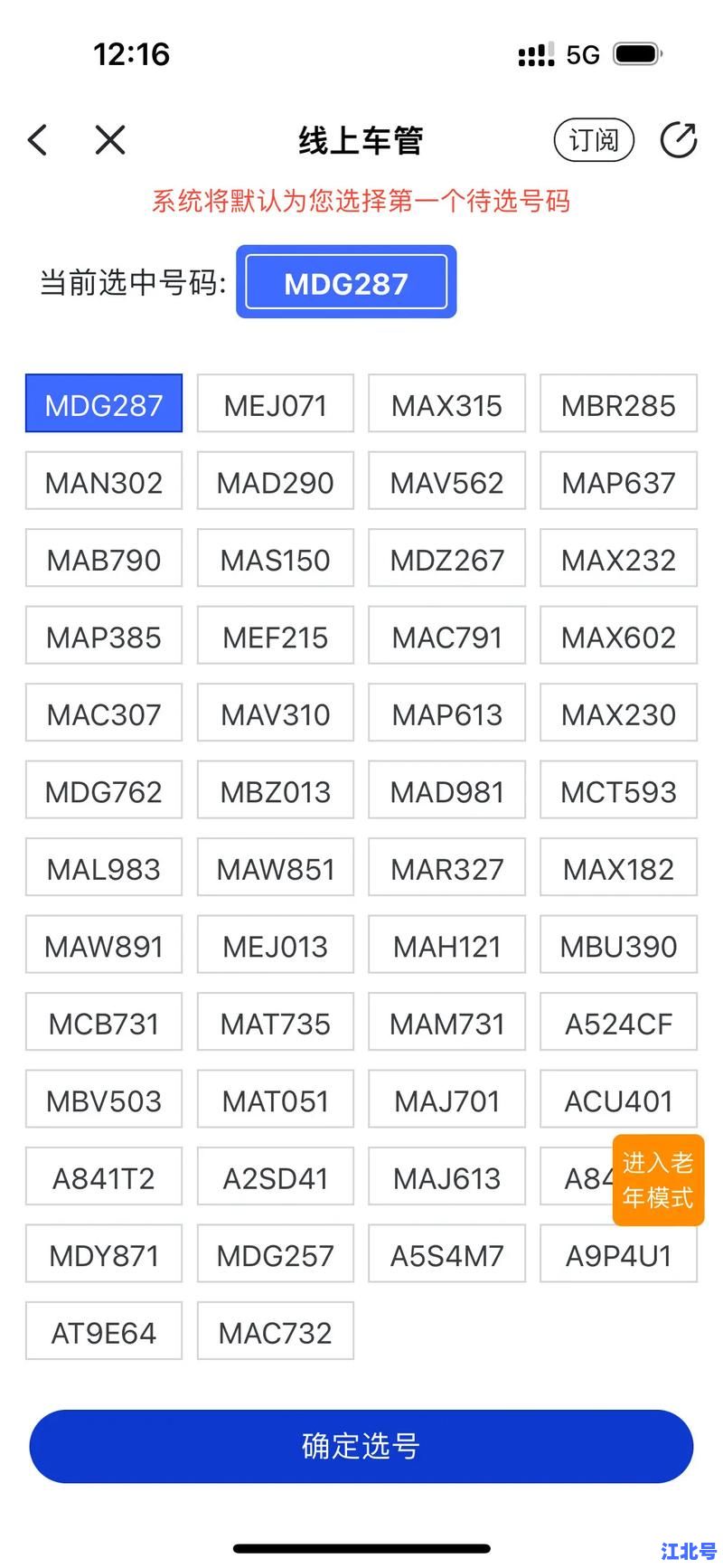Choose plate number MAC732
The width and height of the screenshot is (723, 1568).
click(276, 1332)
